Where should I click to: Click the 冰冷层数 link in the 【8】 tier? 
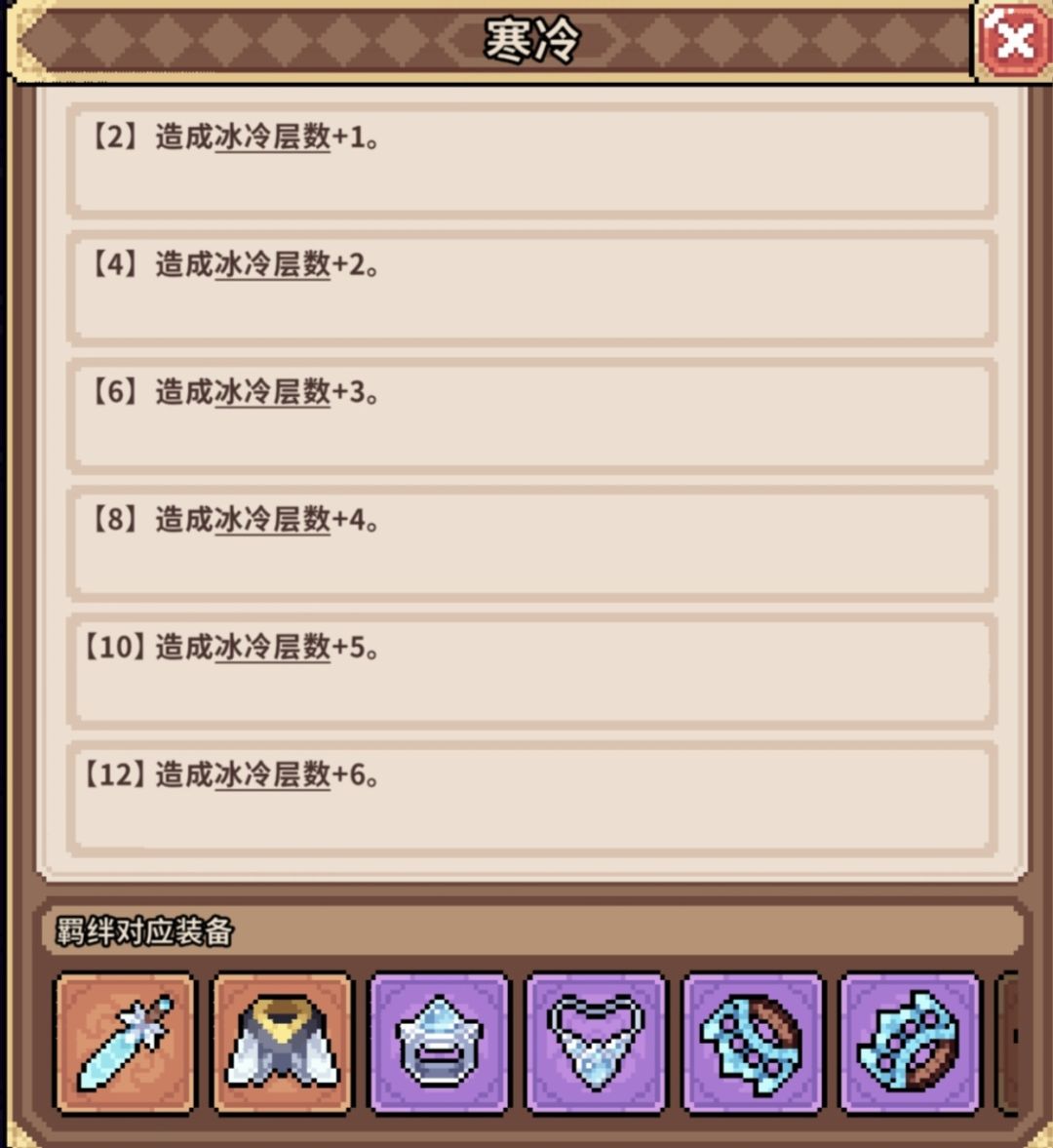[x=271, y=521]
